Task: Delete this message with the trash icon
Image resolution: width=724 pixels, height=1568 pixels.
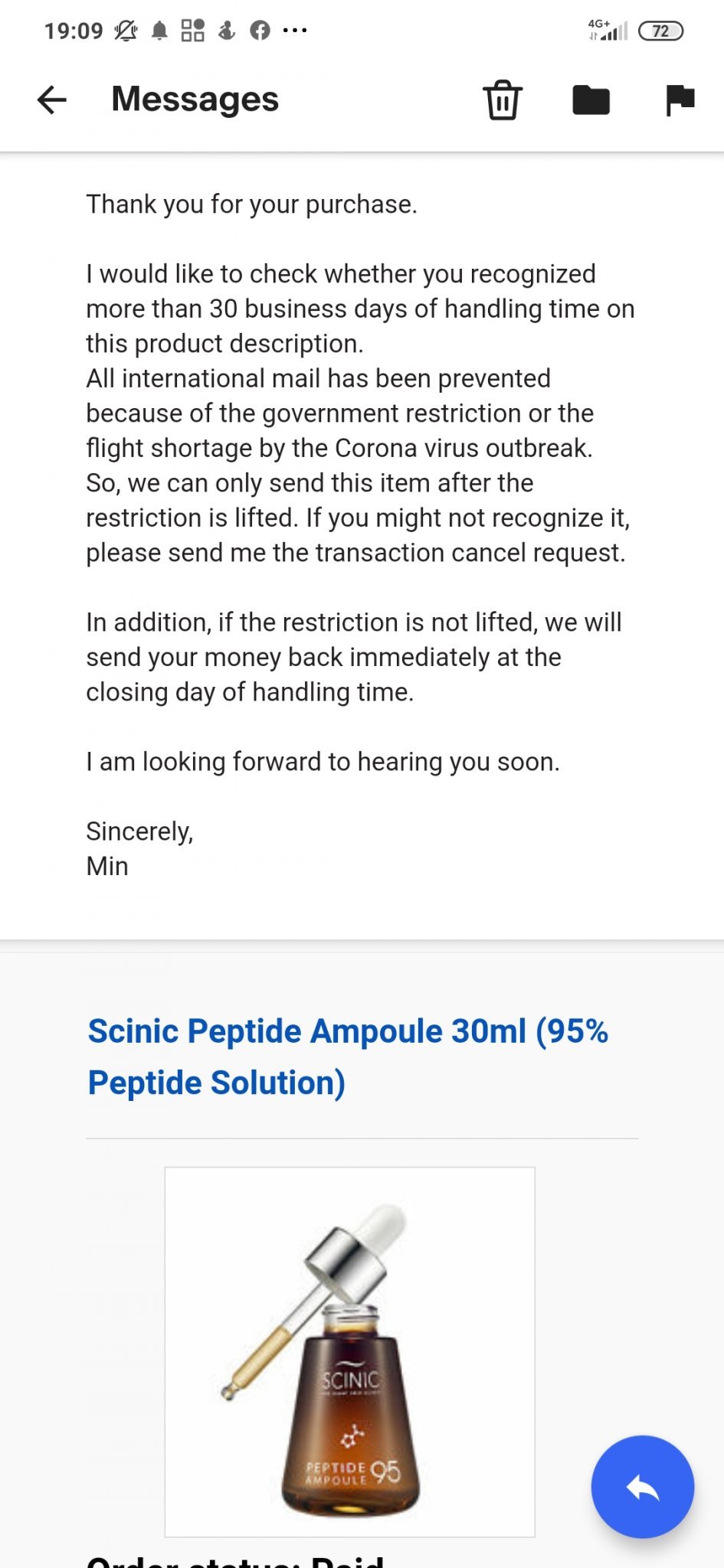Action: pyautogui.click(x=503, y=100)
